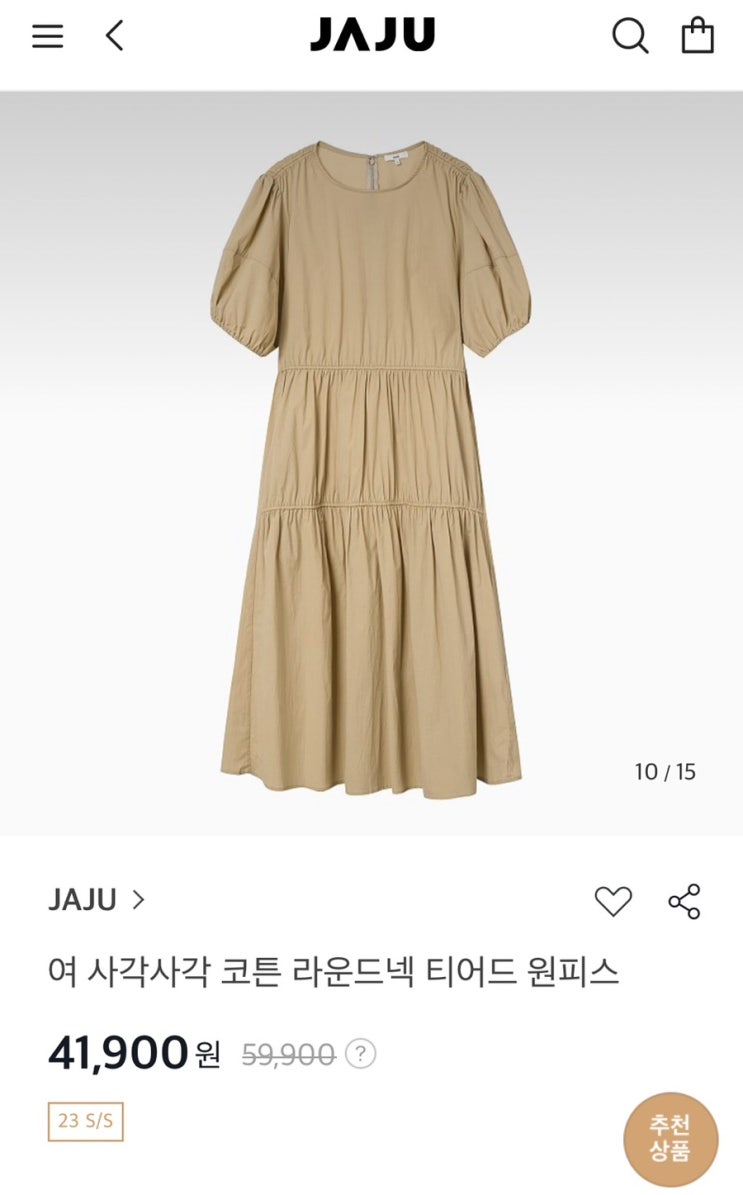Open the product search
This screenshot has height=1195, width=743.
tap(630, 36)
